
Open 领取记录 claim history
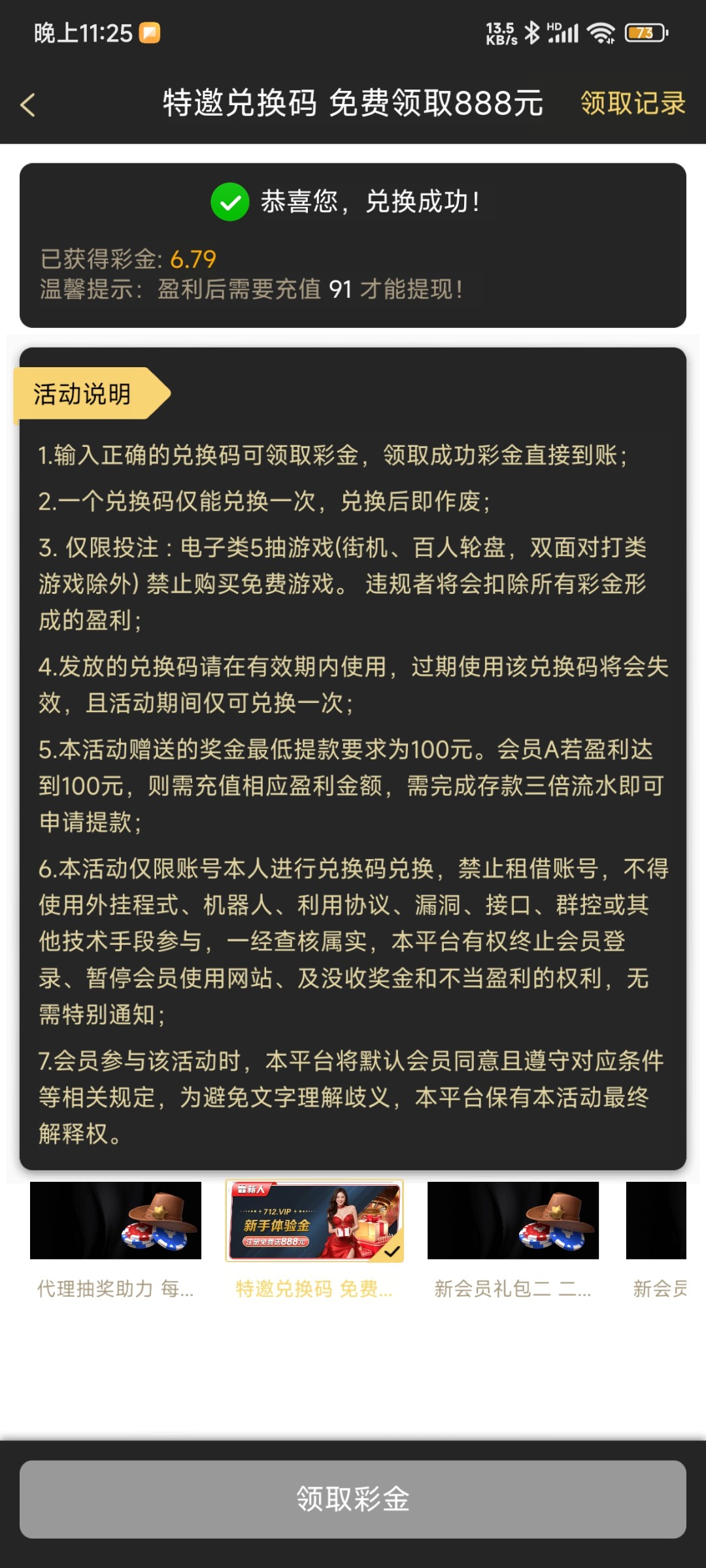[632, 103]
